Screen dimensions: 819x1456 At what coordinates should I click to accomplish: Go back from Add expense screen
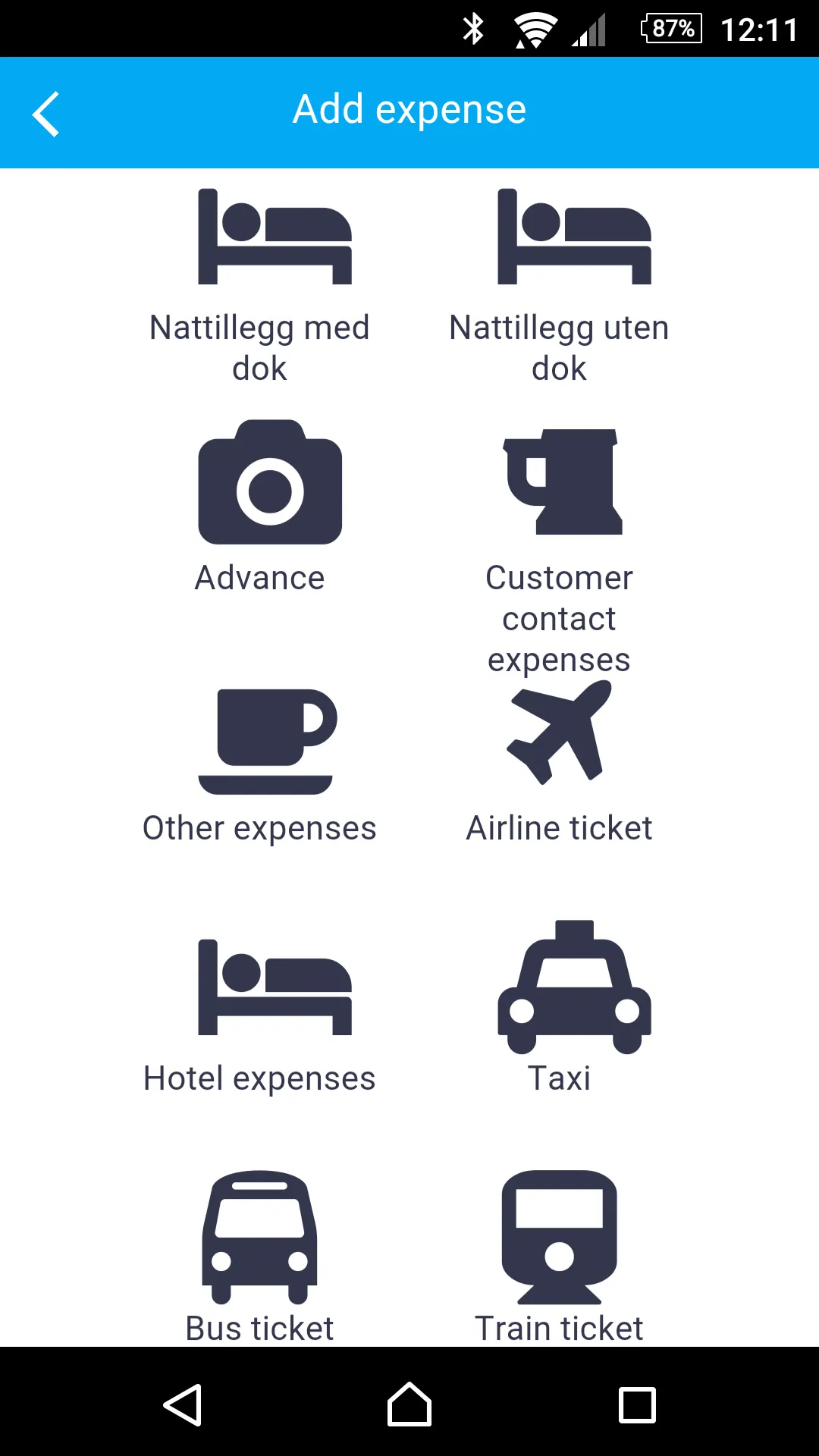[46, 114]
